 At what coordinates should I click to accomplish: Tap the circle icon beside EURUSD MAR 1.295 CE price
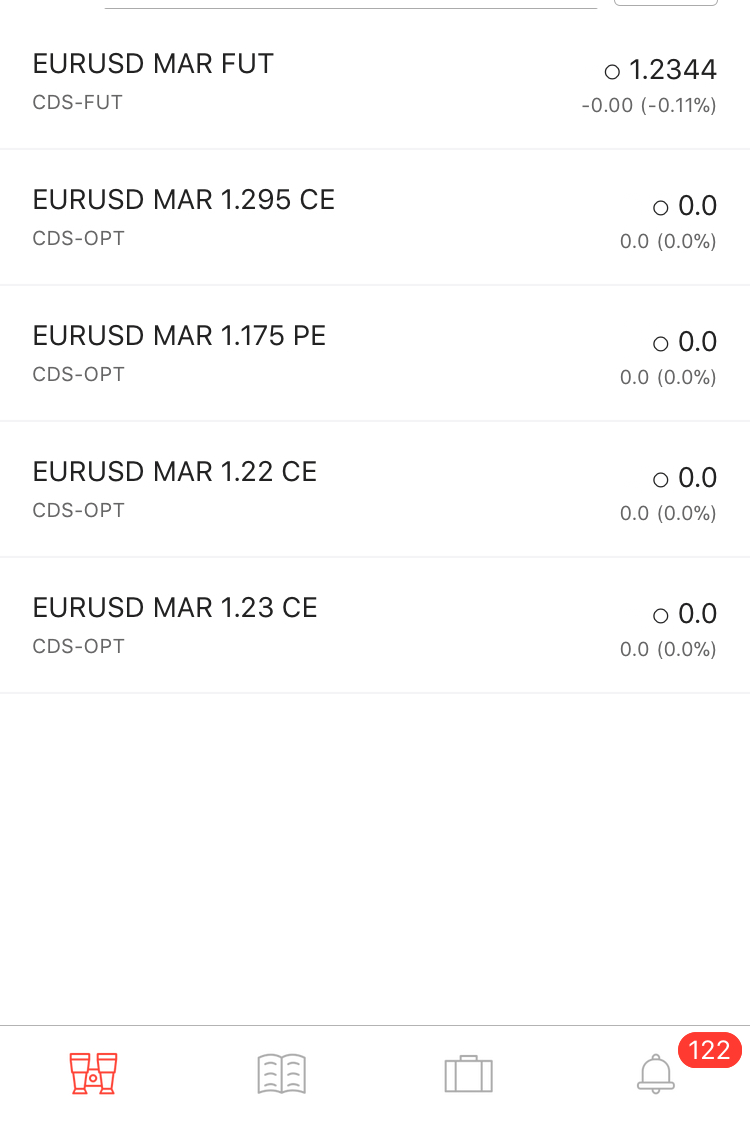click(x=660, y=207)
